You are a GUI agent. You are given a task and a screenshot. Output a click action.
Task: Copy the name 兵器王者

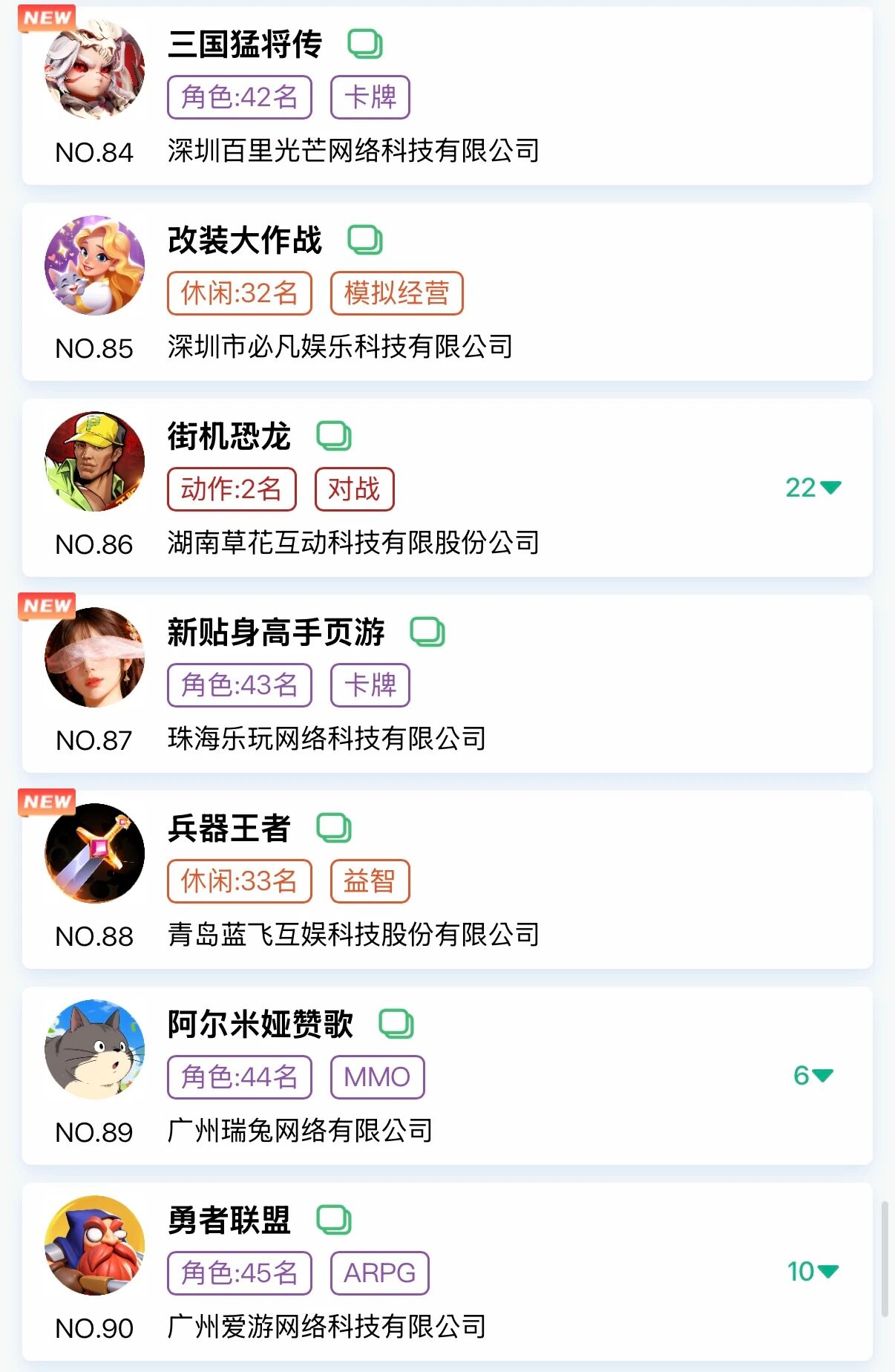334,828
